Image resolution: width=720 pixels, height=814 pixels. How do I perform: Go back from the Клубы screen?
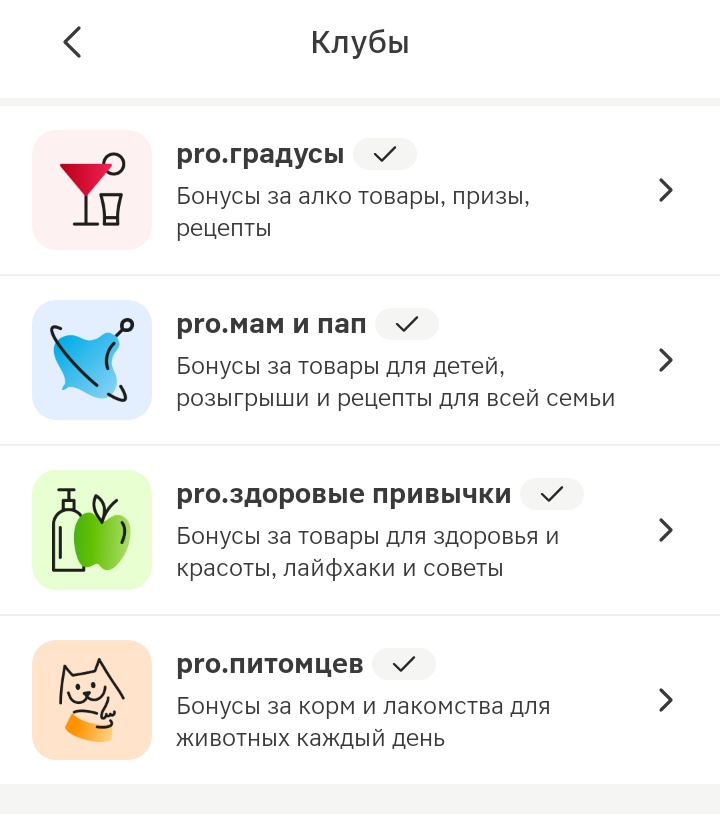72,42
